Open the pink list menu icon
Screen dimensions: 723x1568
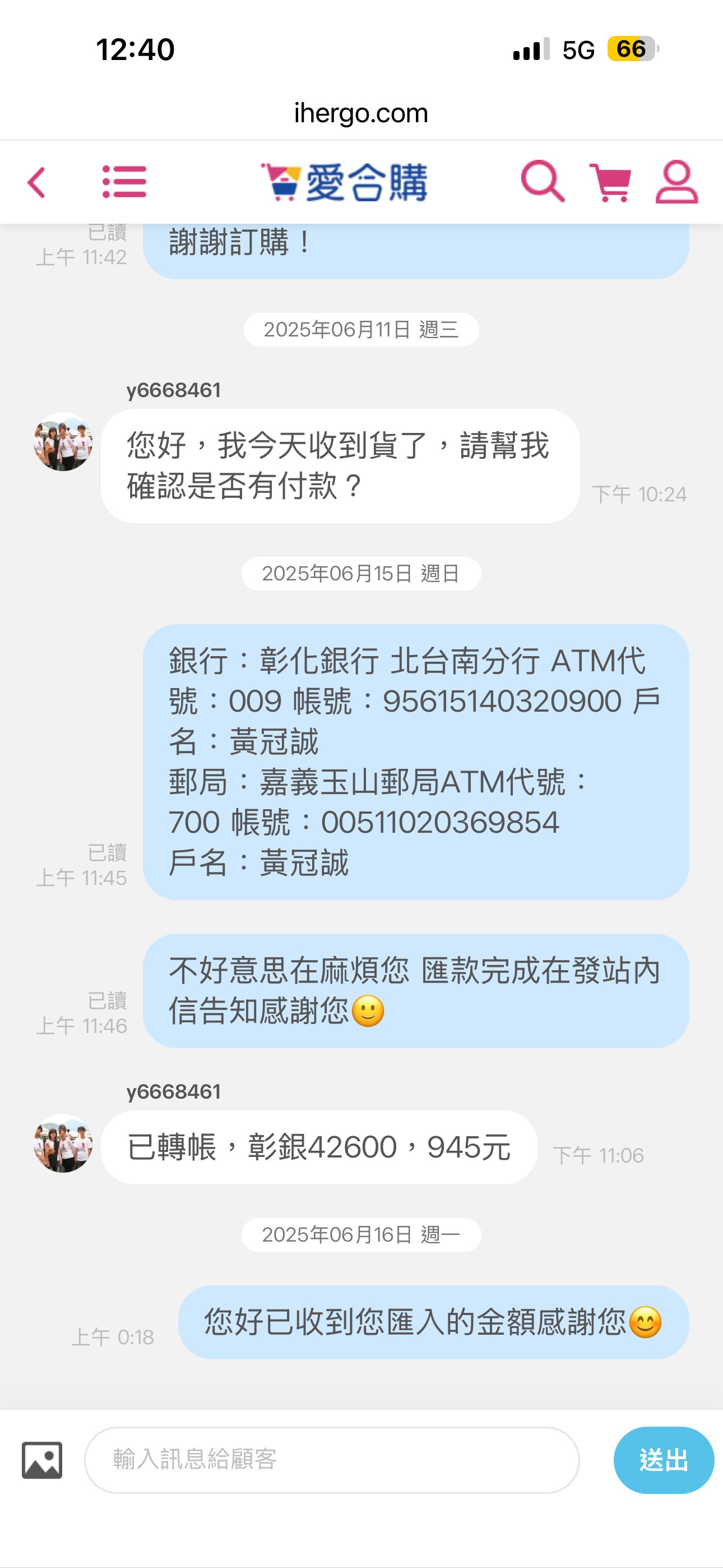click(x=124, y=182)
